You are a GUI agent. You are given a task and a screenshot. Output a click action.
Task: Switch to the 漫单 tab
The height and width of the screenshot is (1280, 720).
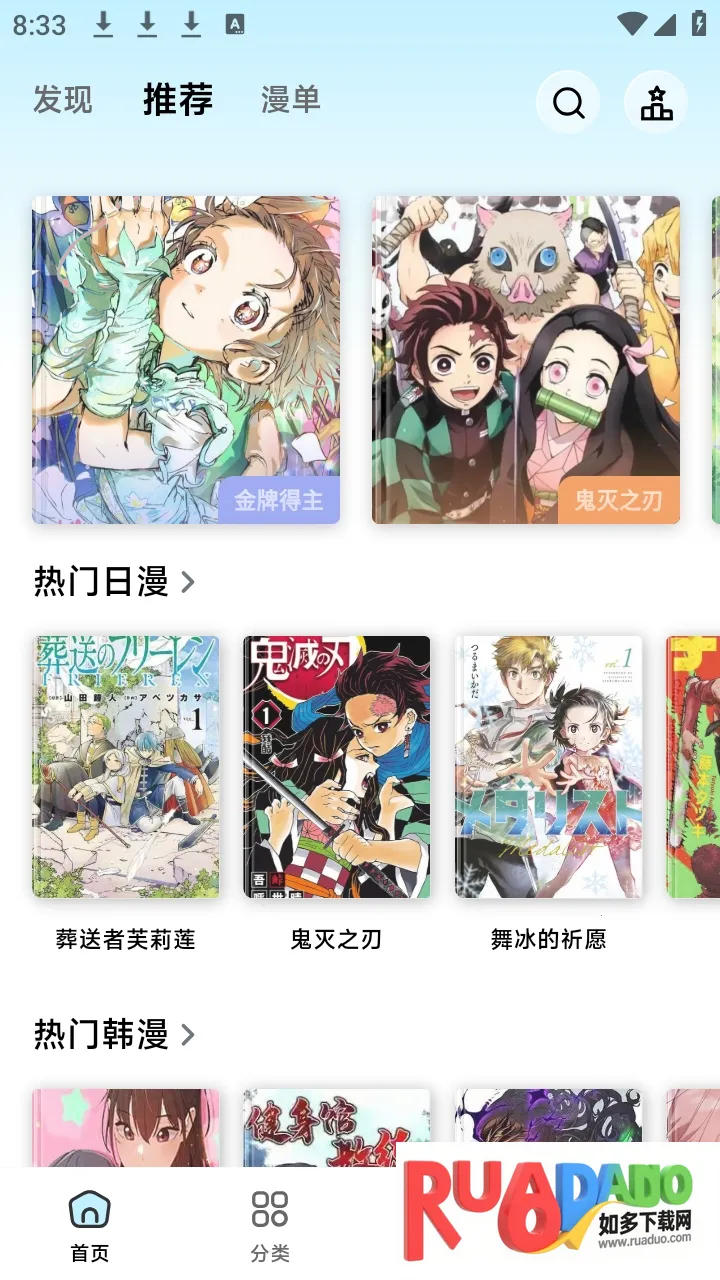pyautogui.click(x=290, y=100)
